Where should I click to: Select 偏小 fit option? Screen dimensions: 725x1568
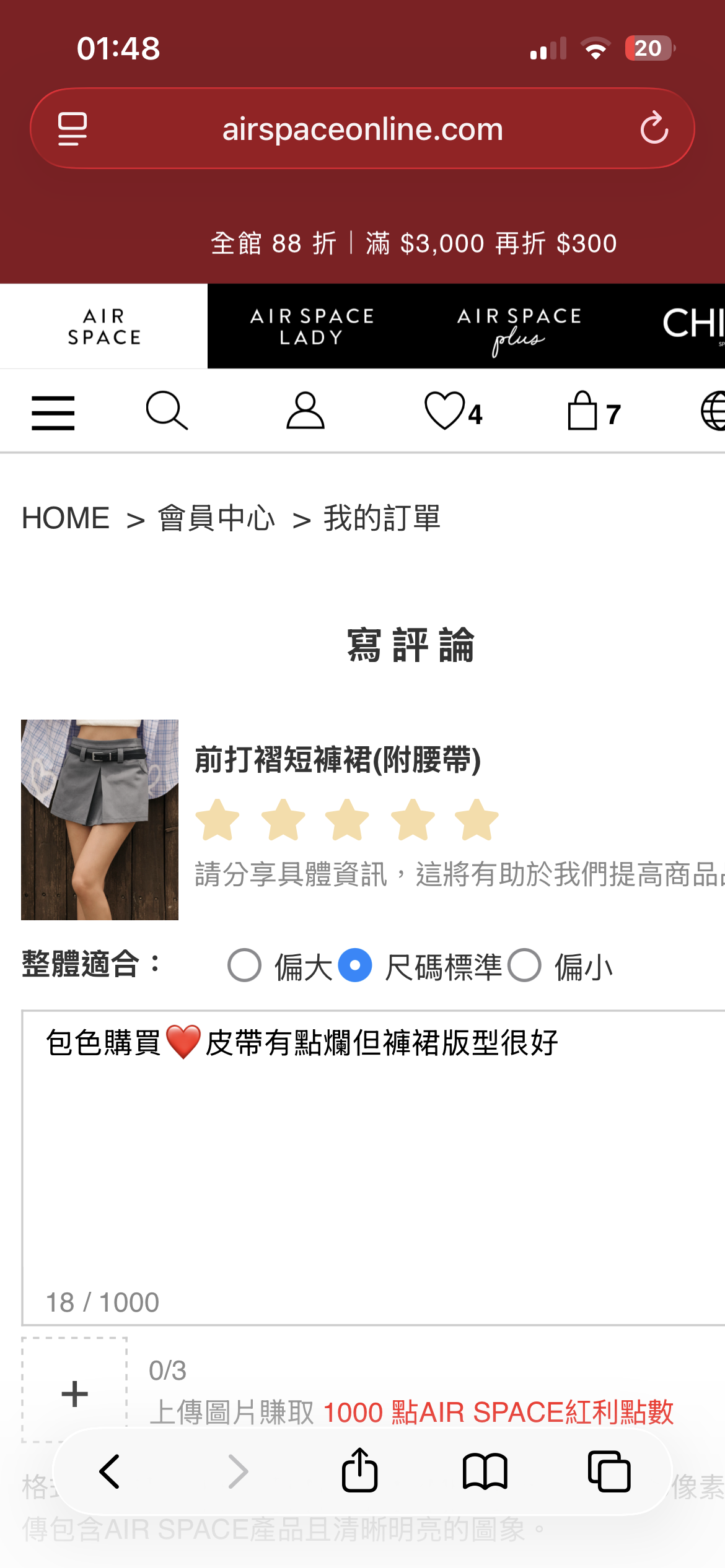(524, 965)
